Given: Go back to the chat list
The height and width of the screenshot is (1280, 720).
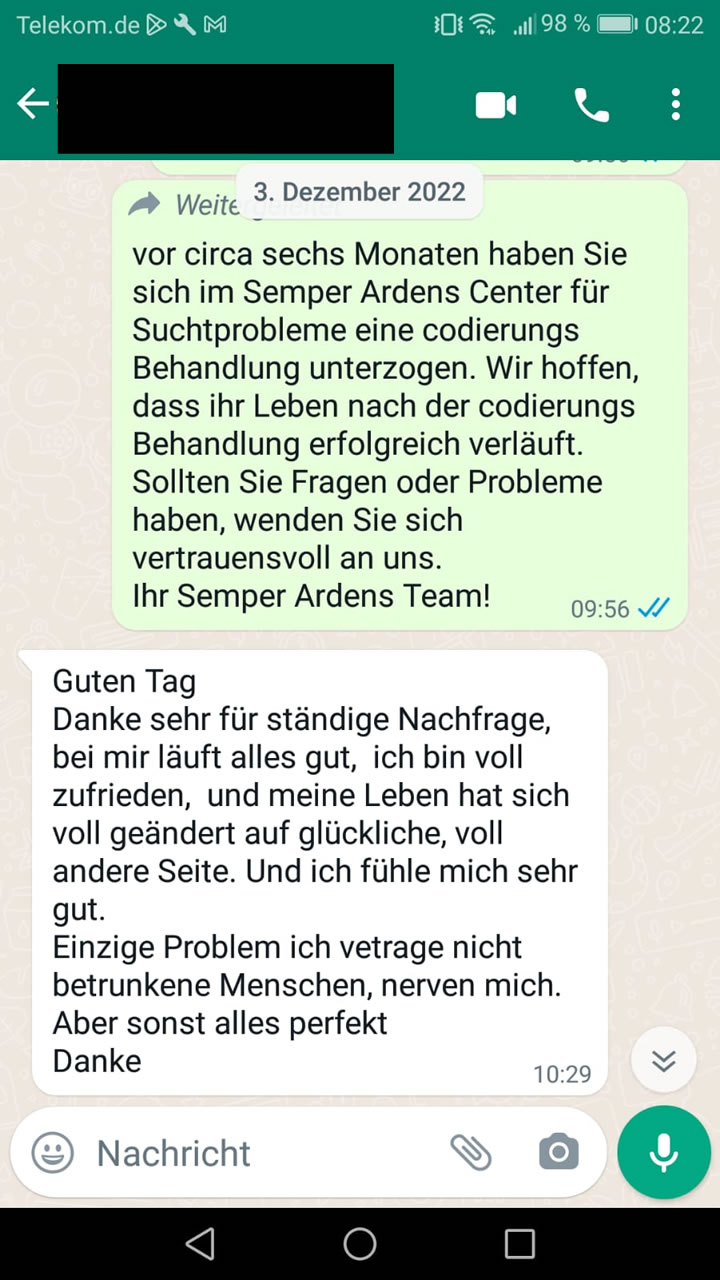Looking at the screenshot, I should (x=32, y=104).
